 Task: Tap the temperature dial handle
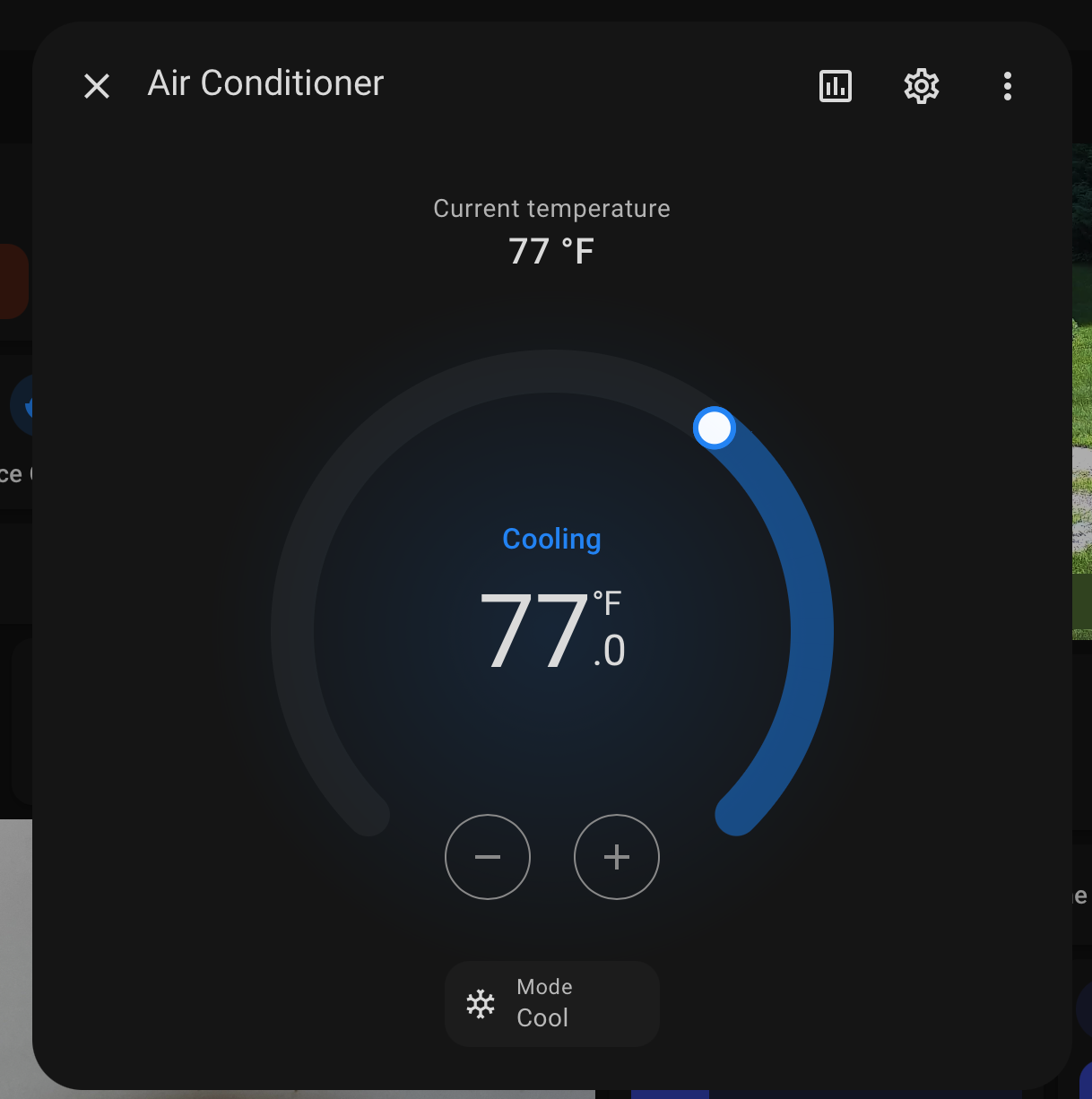715,428
